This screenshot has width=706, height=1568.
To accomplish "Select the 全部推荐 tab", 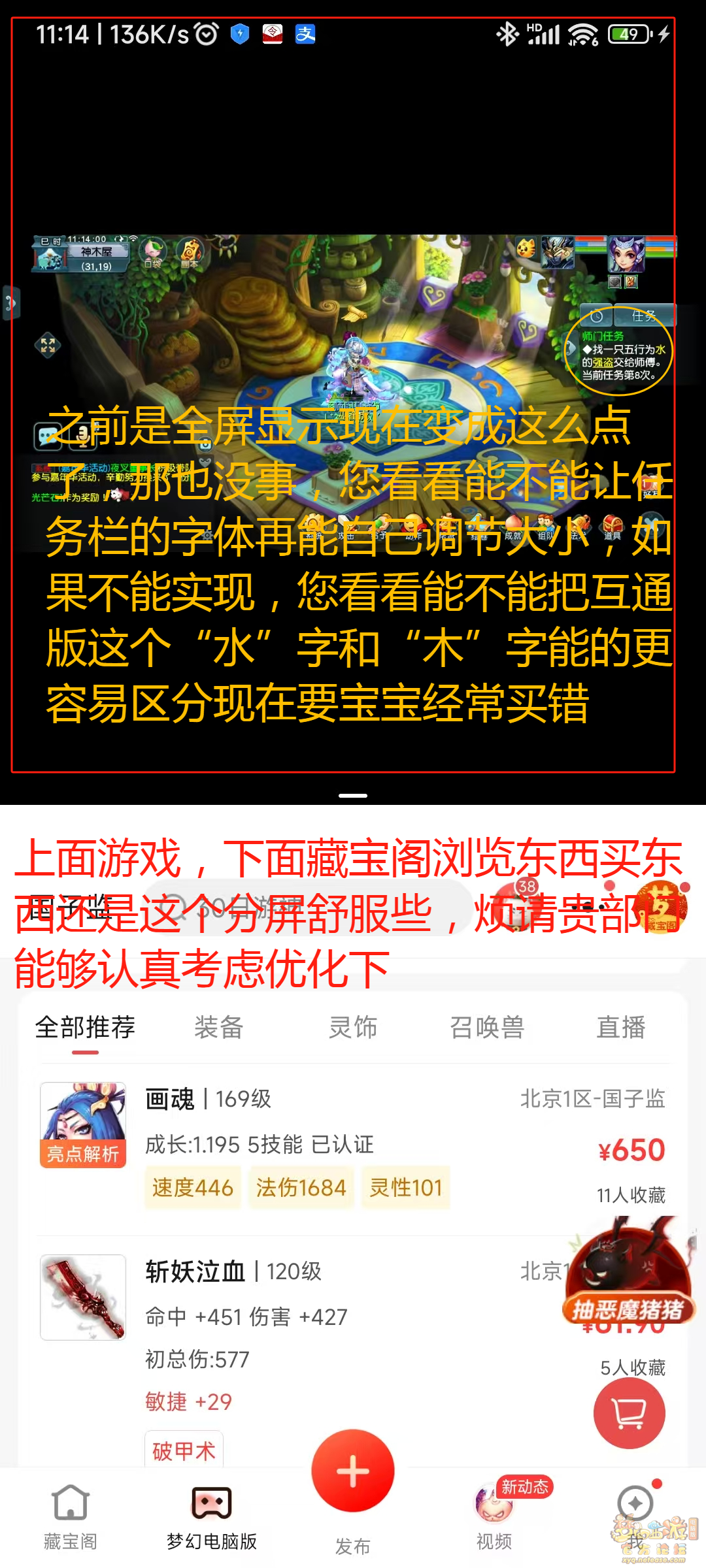I will coord(85,1028).
